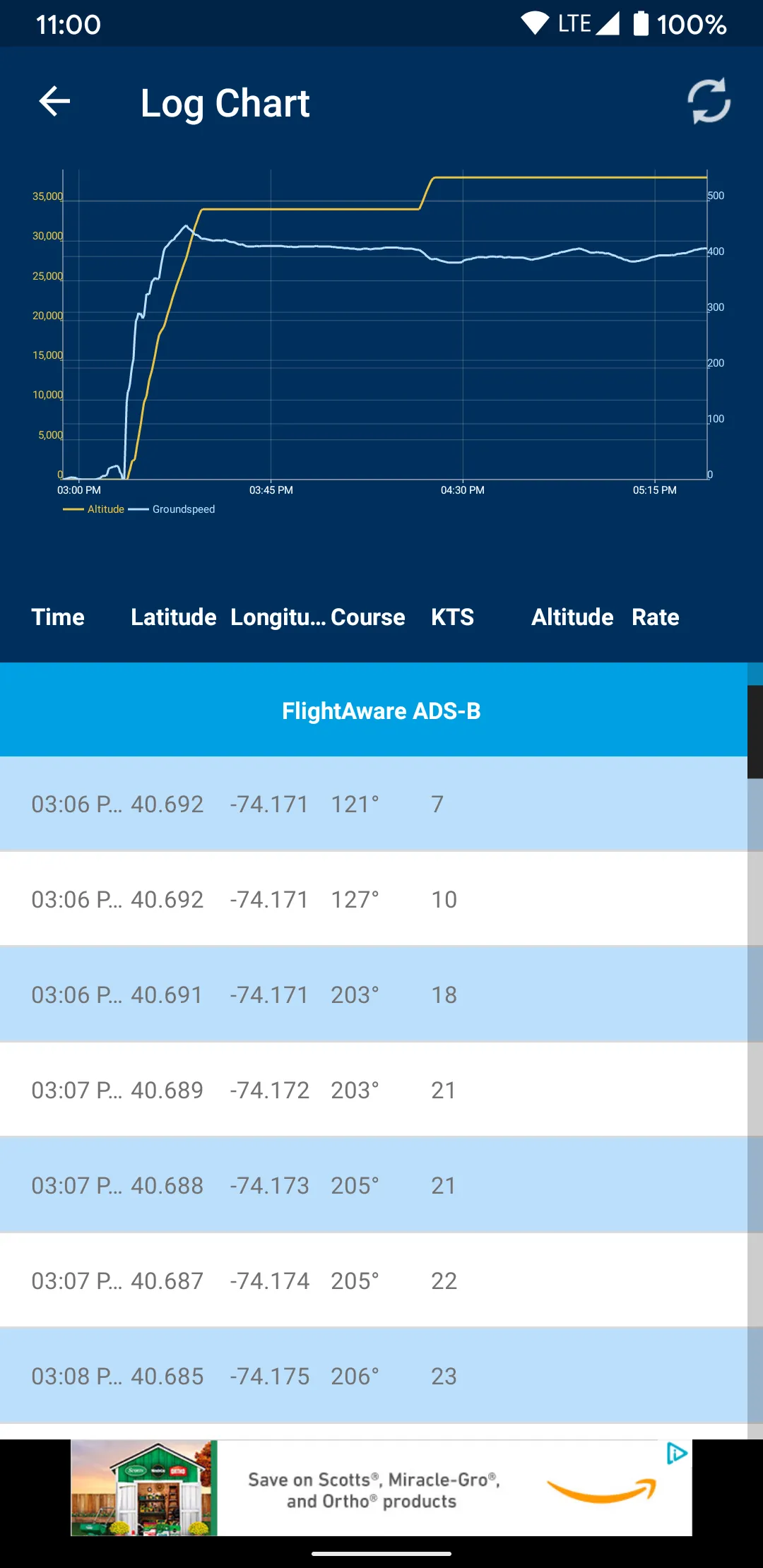Viewport: 763px width, 1568px height.
Task: Tap the Rate column header
Action: (655, 617)
